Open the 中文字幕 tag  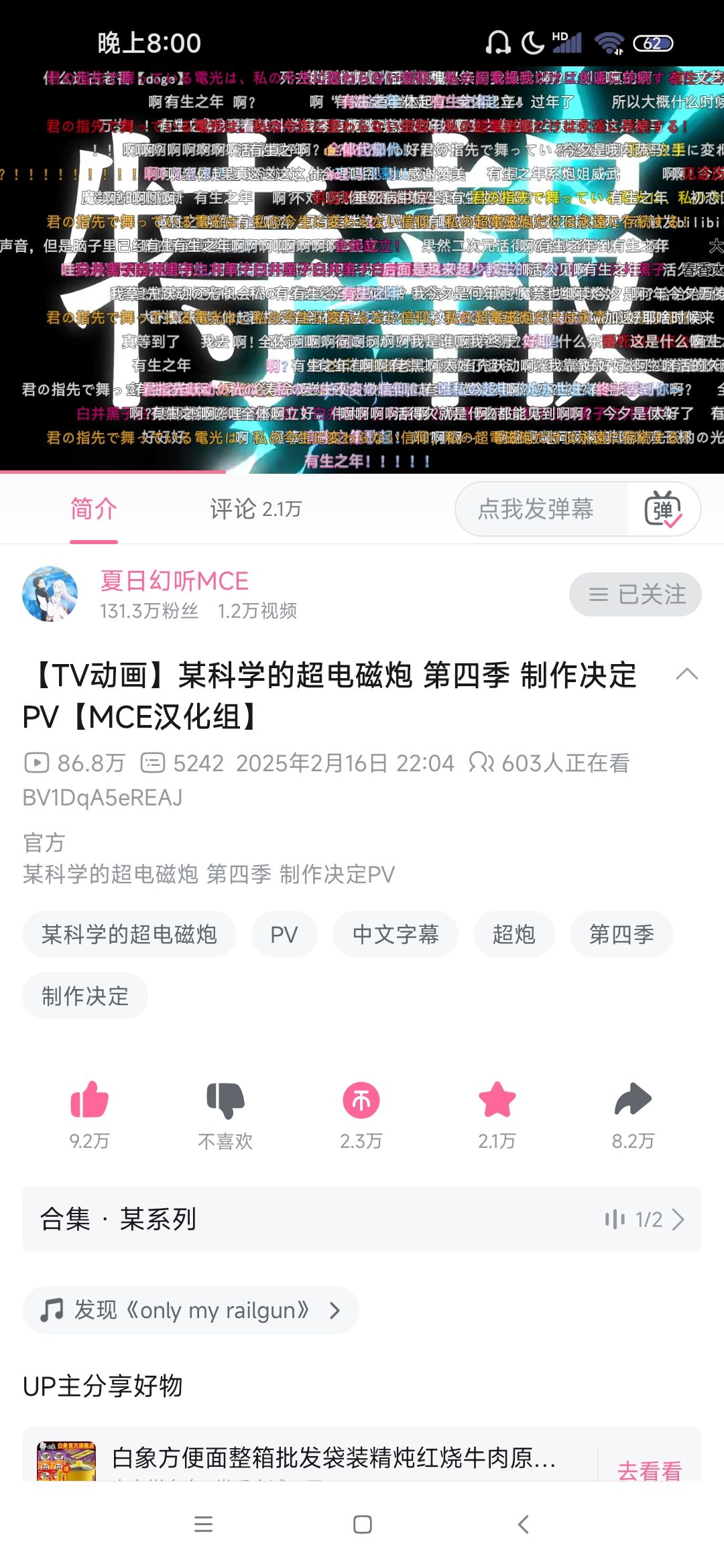(395, 934)
